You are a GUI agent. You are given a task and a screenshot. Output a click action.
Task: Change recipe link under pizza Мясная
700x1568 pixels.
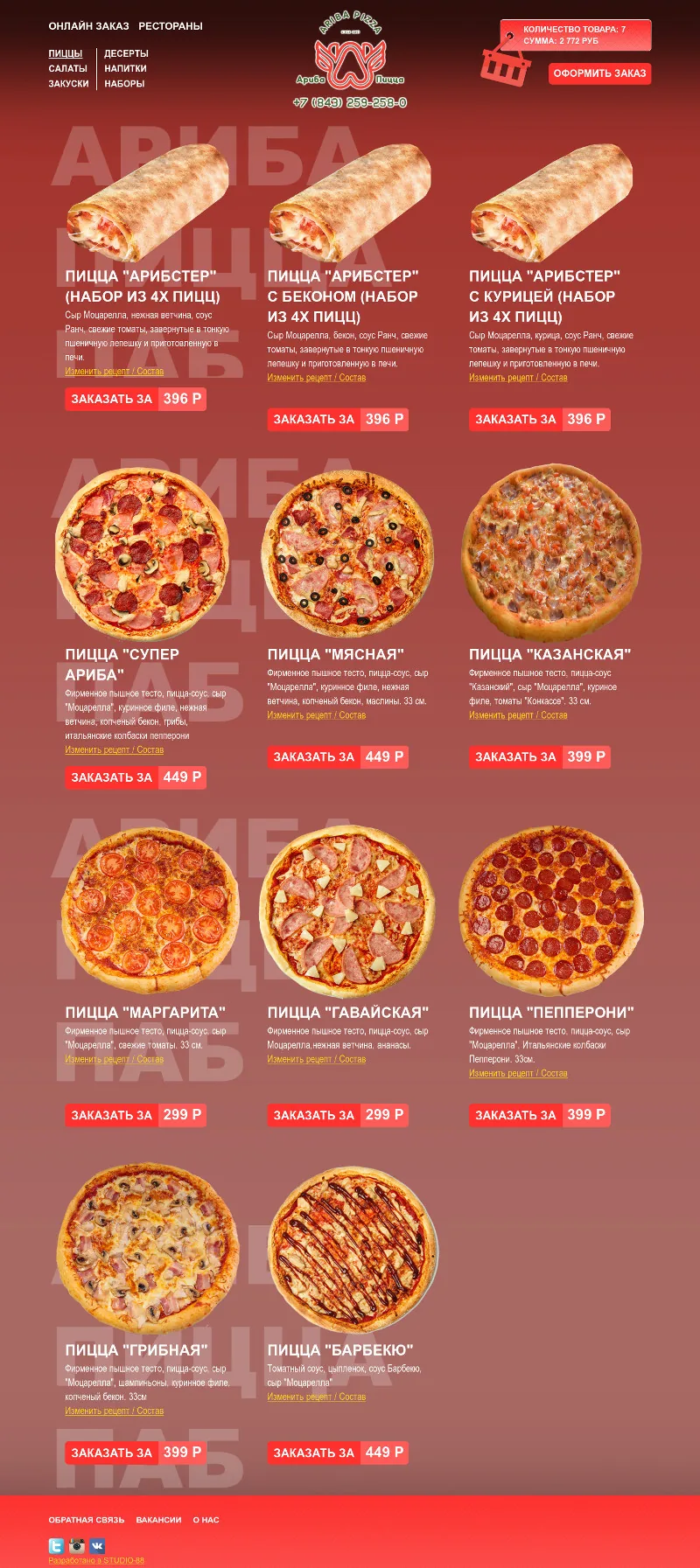tap(316, 715)
